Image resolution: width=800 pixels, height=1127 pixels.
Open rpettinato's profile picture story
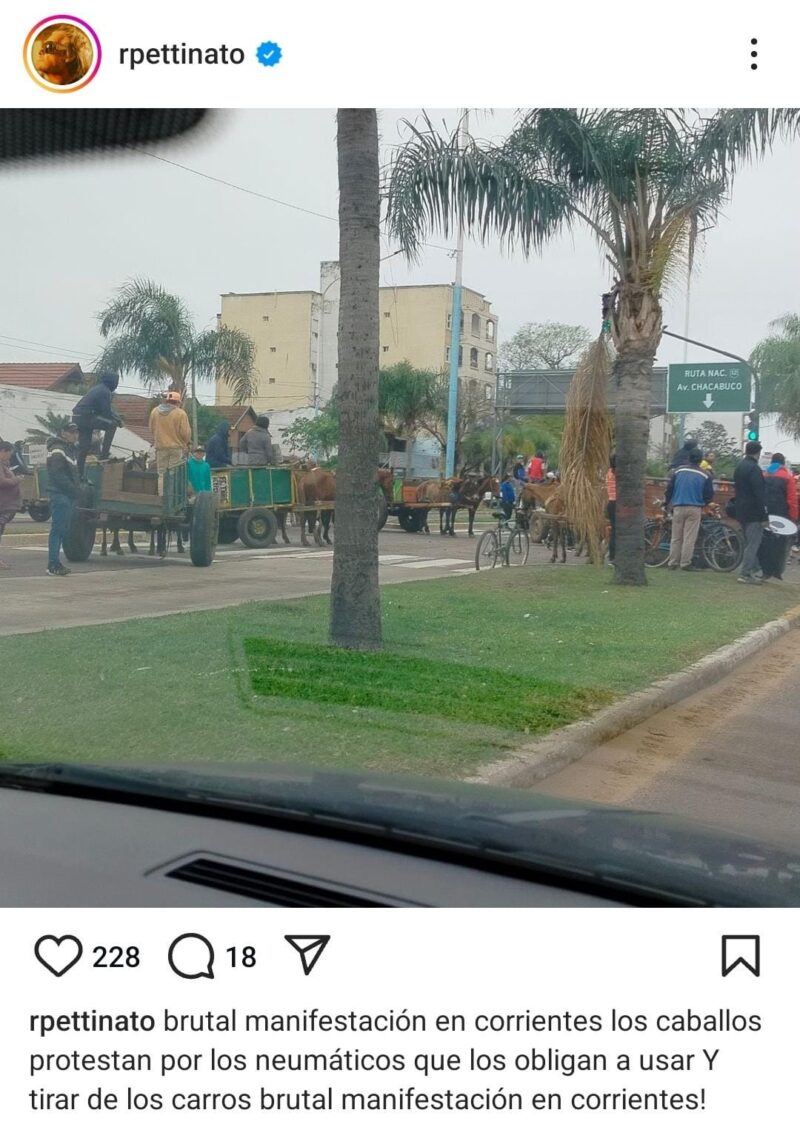coord(62,54)
